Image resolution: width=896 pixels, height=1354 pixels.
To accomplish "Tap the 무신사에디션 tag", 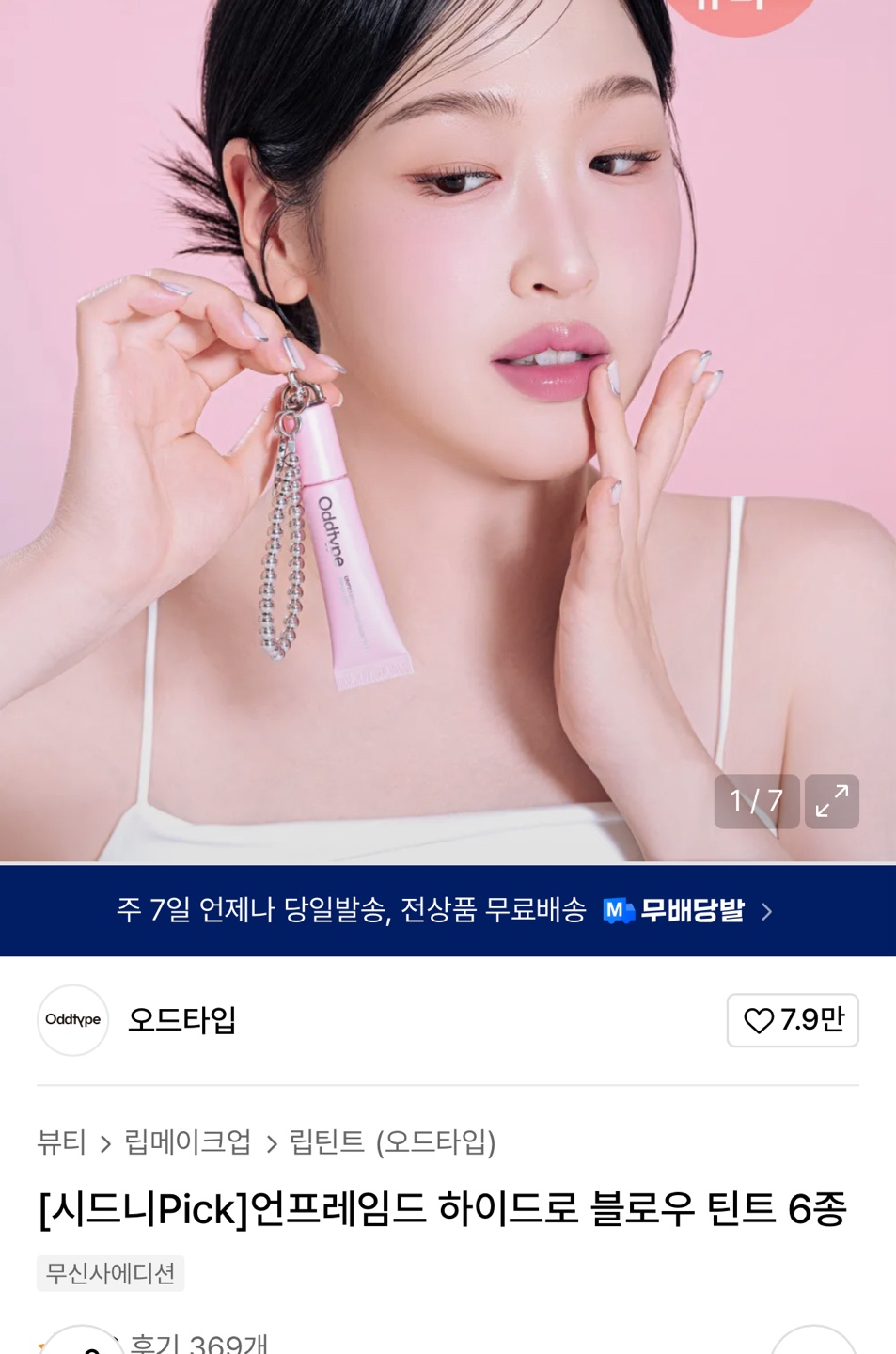I will 111,1273.
